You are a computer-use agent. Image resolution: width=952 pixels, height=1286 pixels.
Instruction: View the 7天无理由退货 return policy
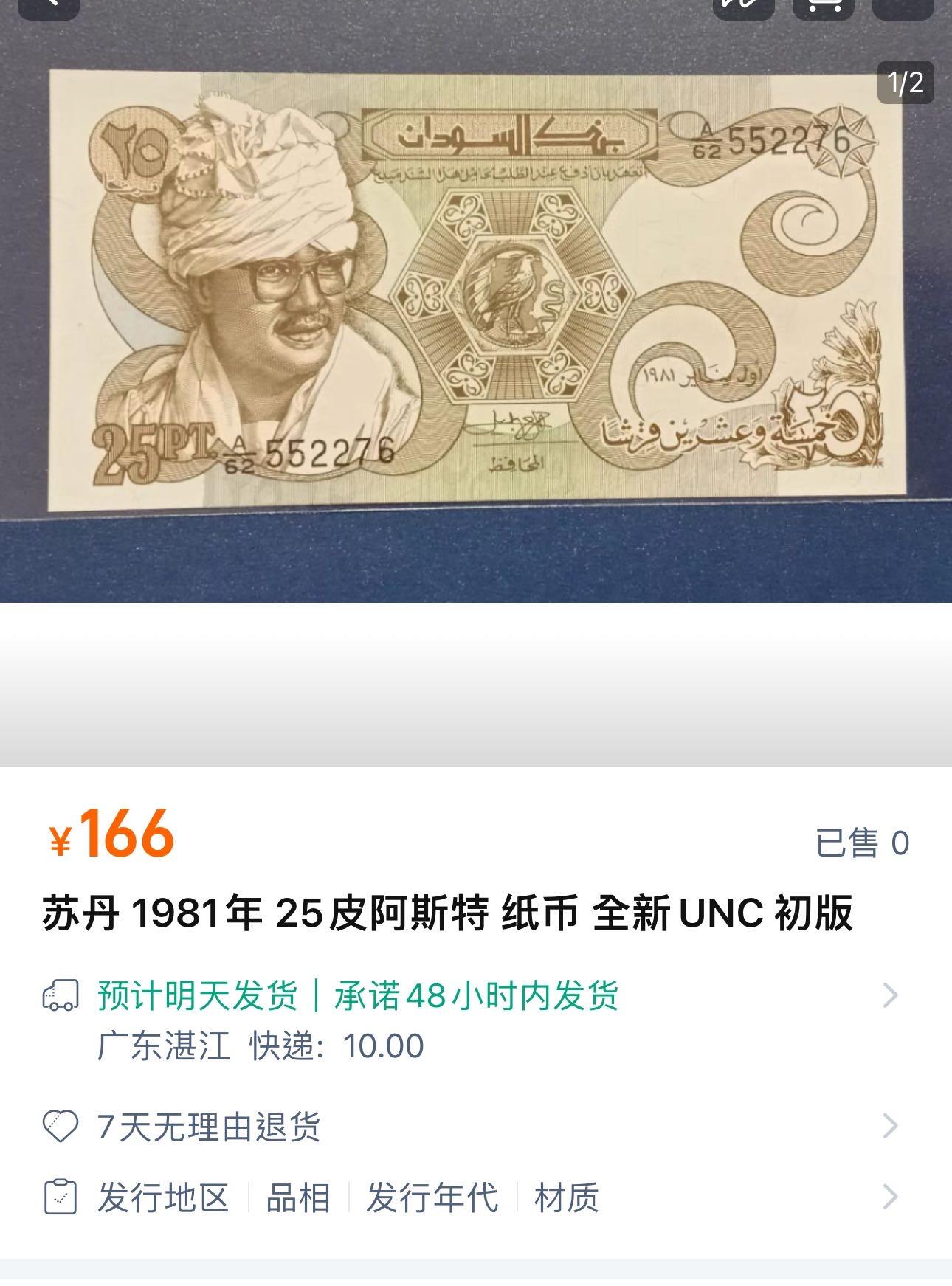pos(472,1127)
